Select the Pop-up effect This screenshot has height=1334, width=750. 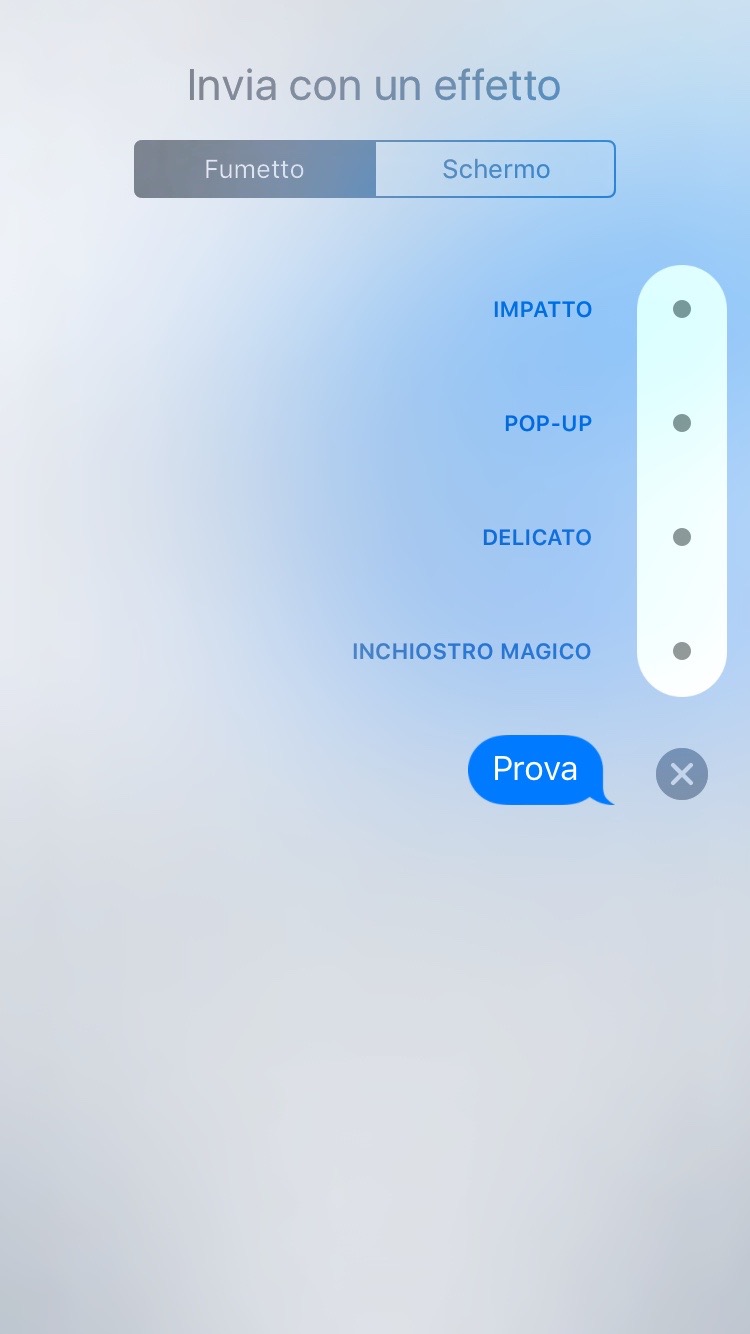681,423
